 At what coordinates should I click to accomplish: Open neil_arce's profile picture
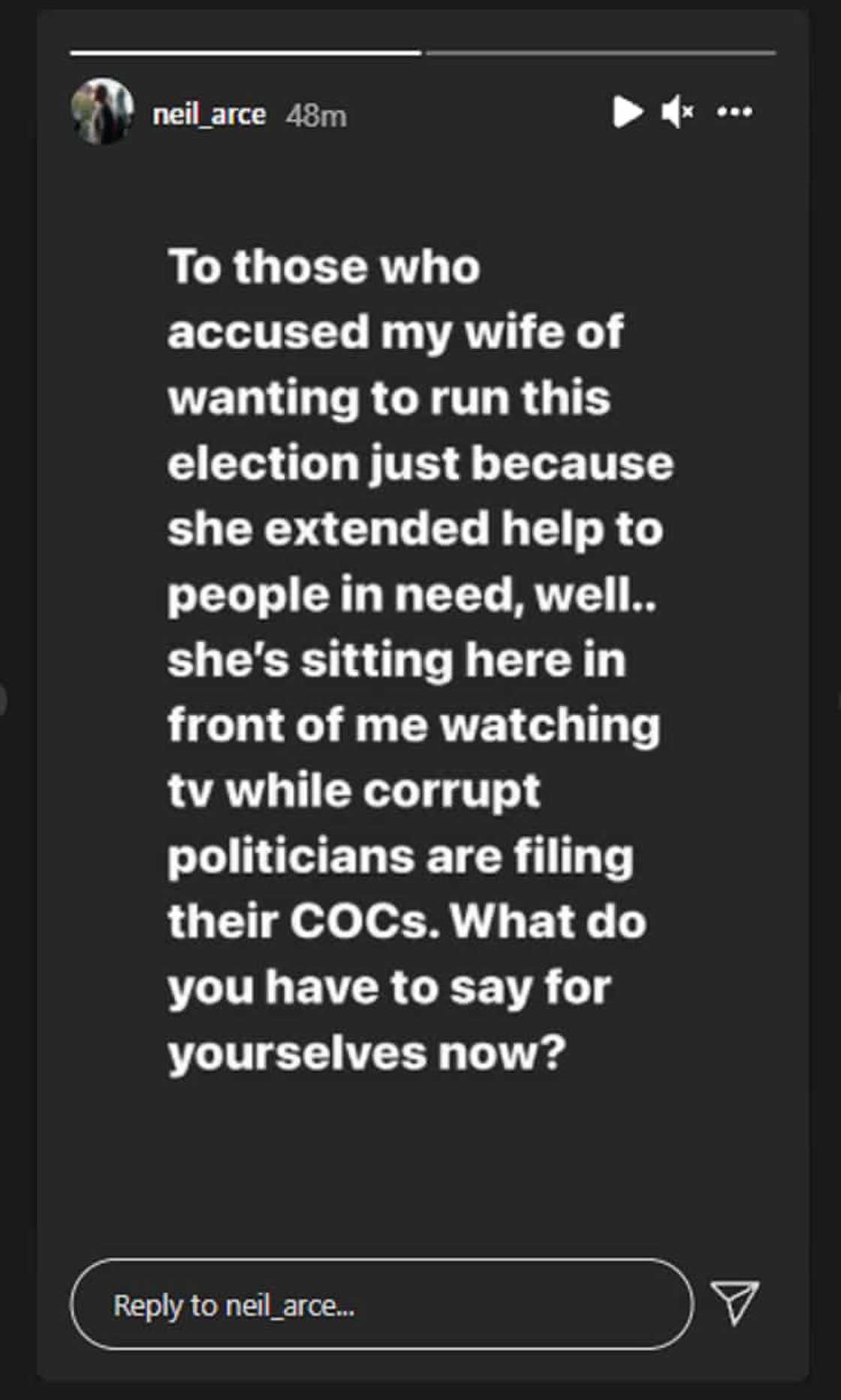pos(102,112)
